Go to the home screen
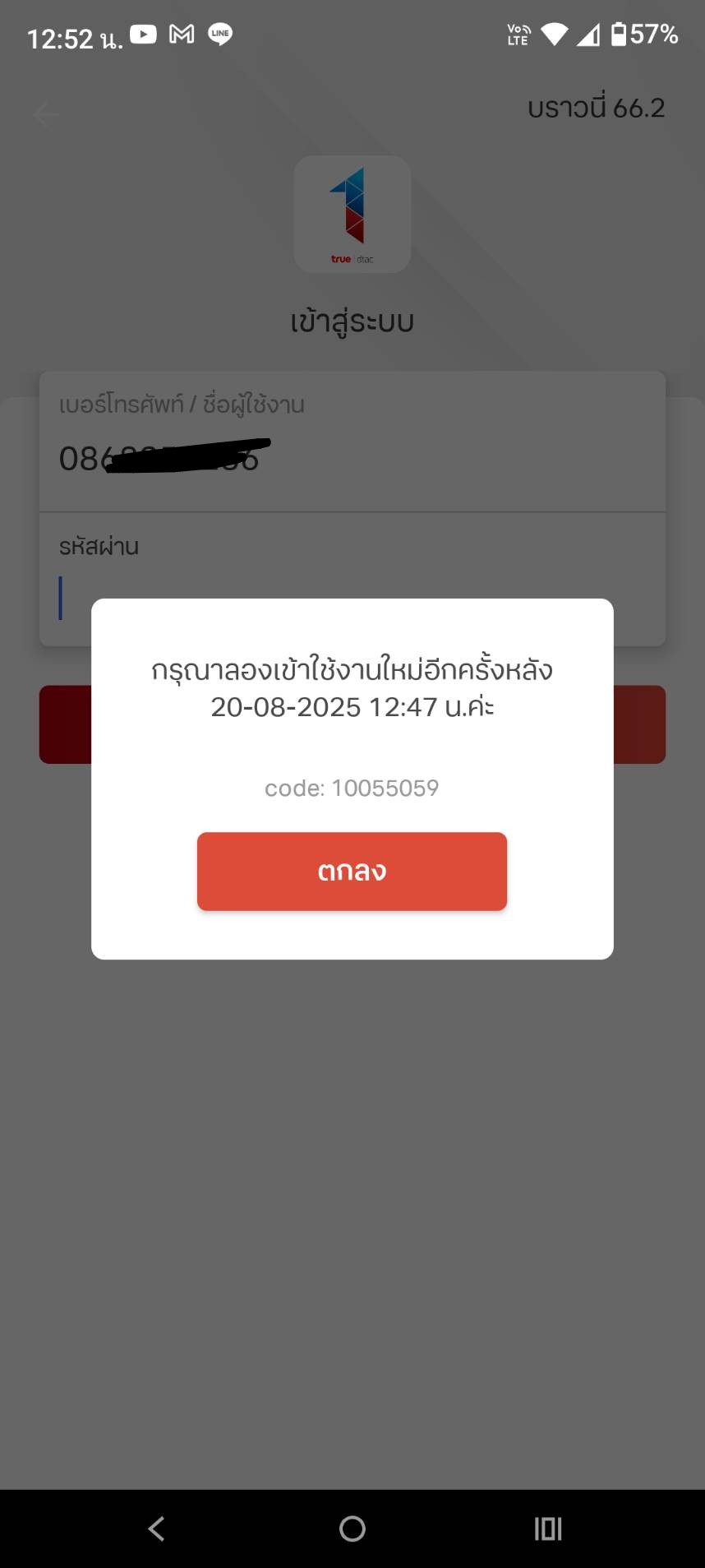The image size is (705, 1568). (x=352, y=1529)
